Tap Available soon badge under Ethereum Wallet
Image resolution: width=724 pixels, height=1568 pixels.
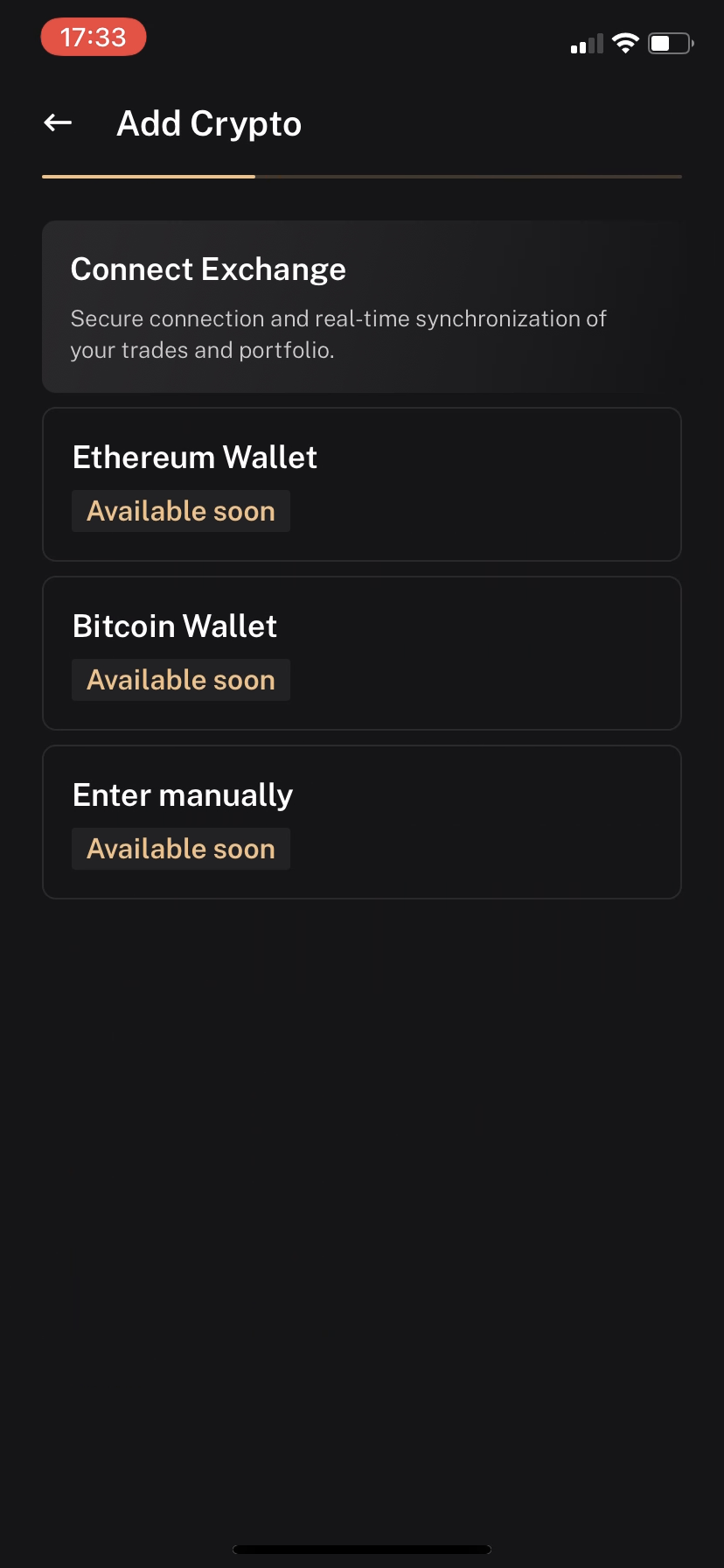[180, 510]
